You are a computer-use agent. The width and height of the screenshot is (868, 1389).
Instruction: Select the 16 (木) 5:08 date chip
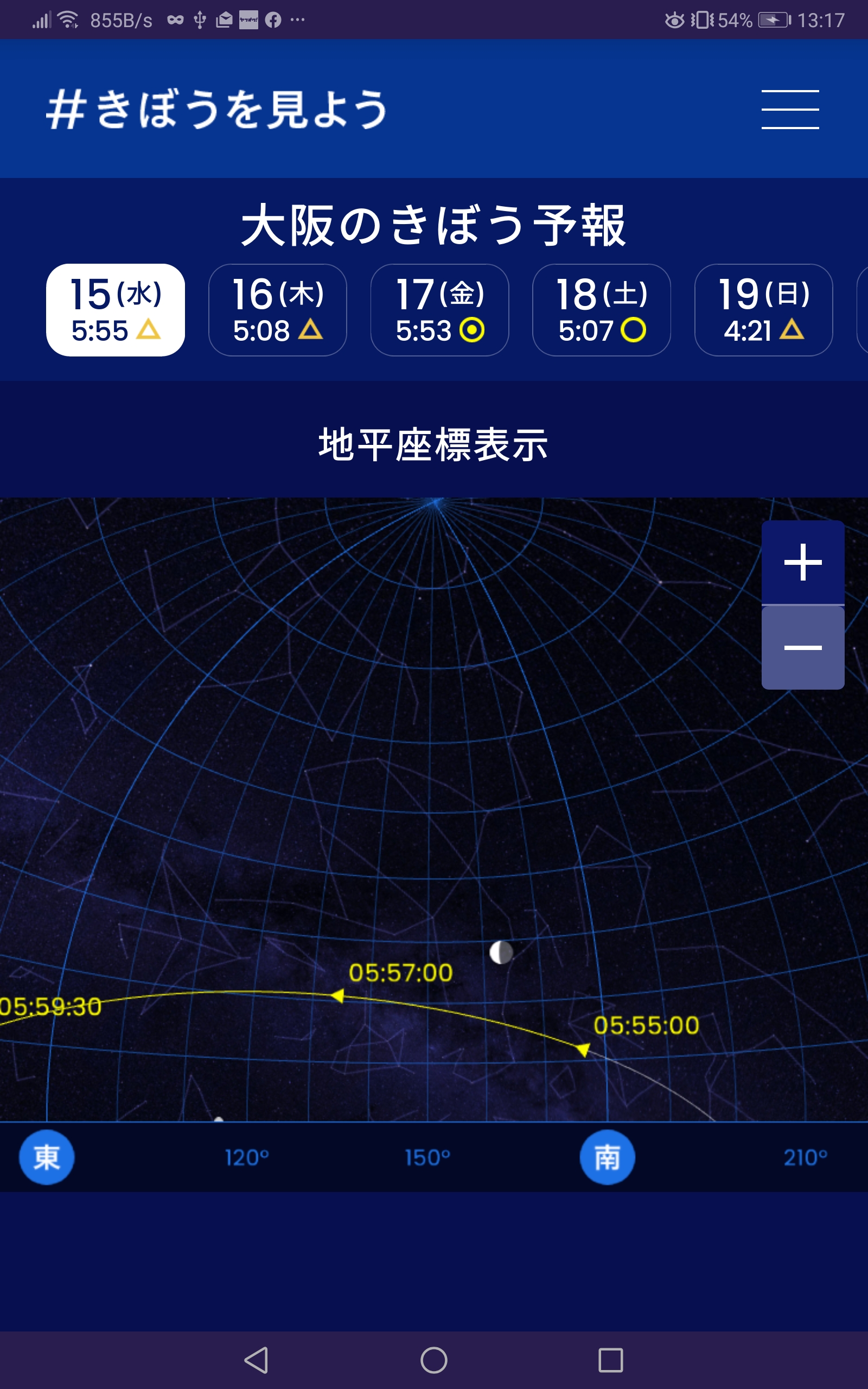(277, 310)
